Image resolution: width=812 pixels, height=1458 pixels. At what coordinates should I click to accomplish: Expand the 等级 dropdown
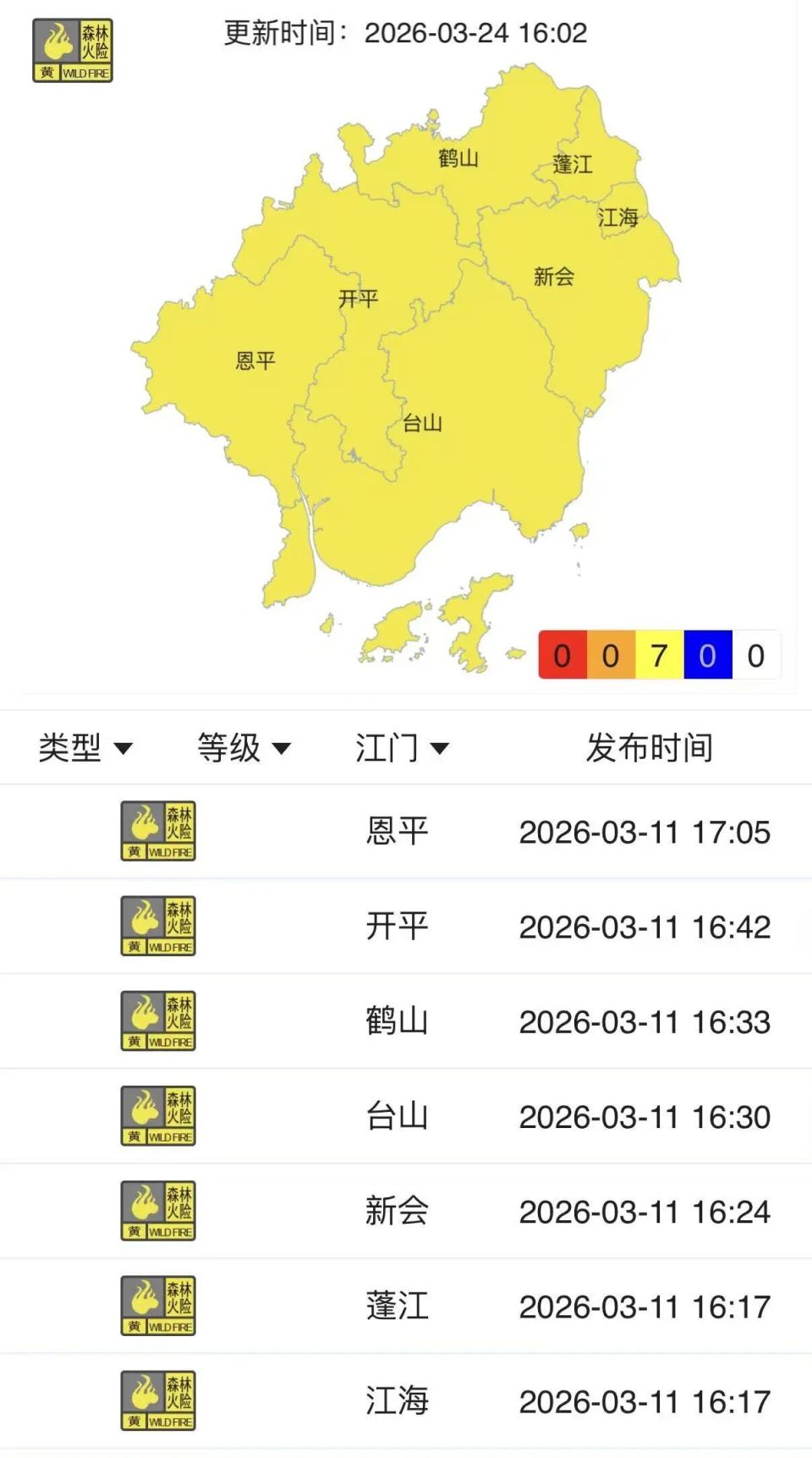(244, 748)
